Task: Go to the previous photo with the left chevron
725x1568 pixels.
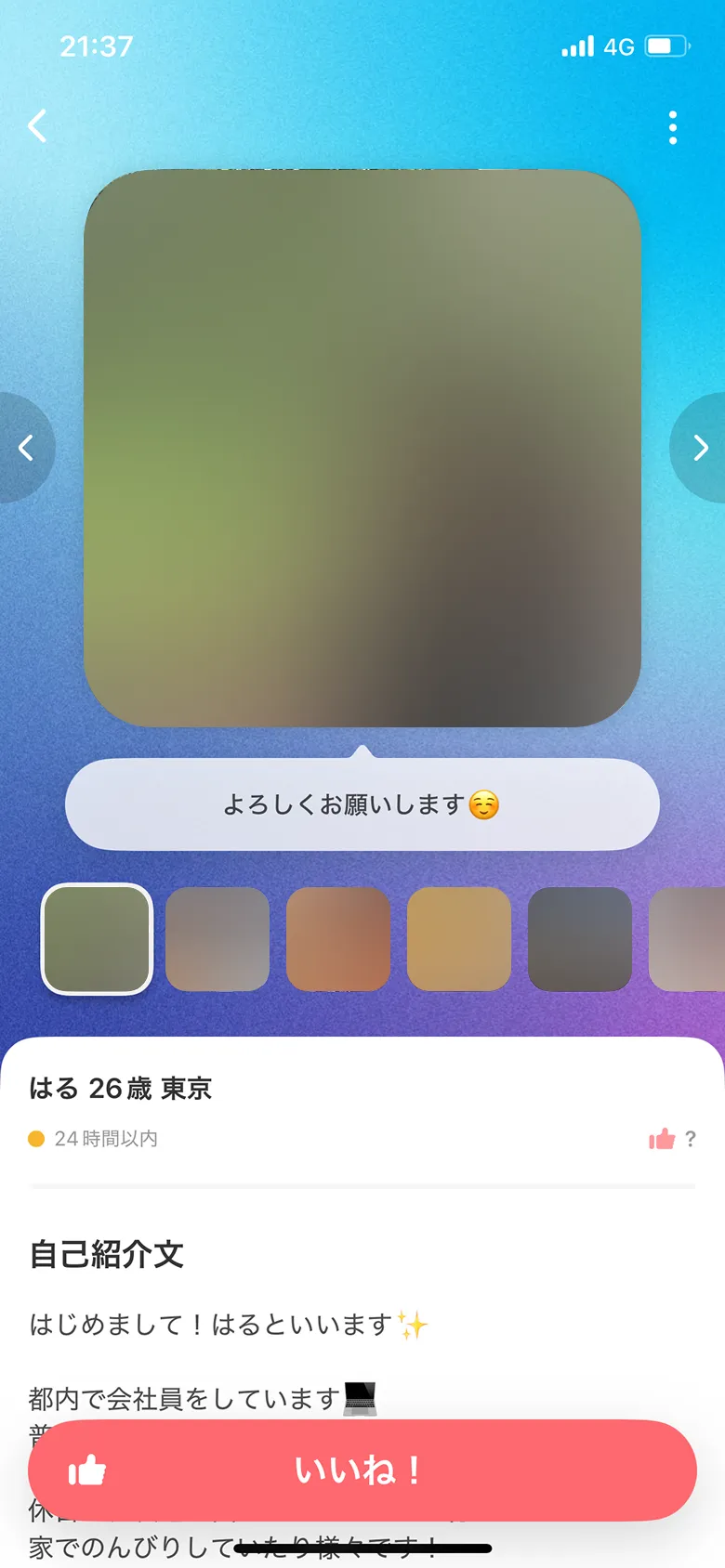Action: (x=25, y=448)
